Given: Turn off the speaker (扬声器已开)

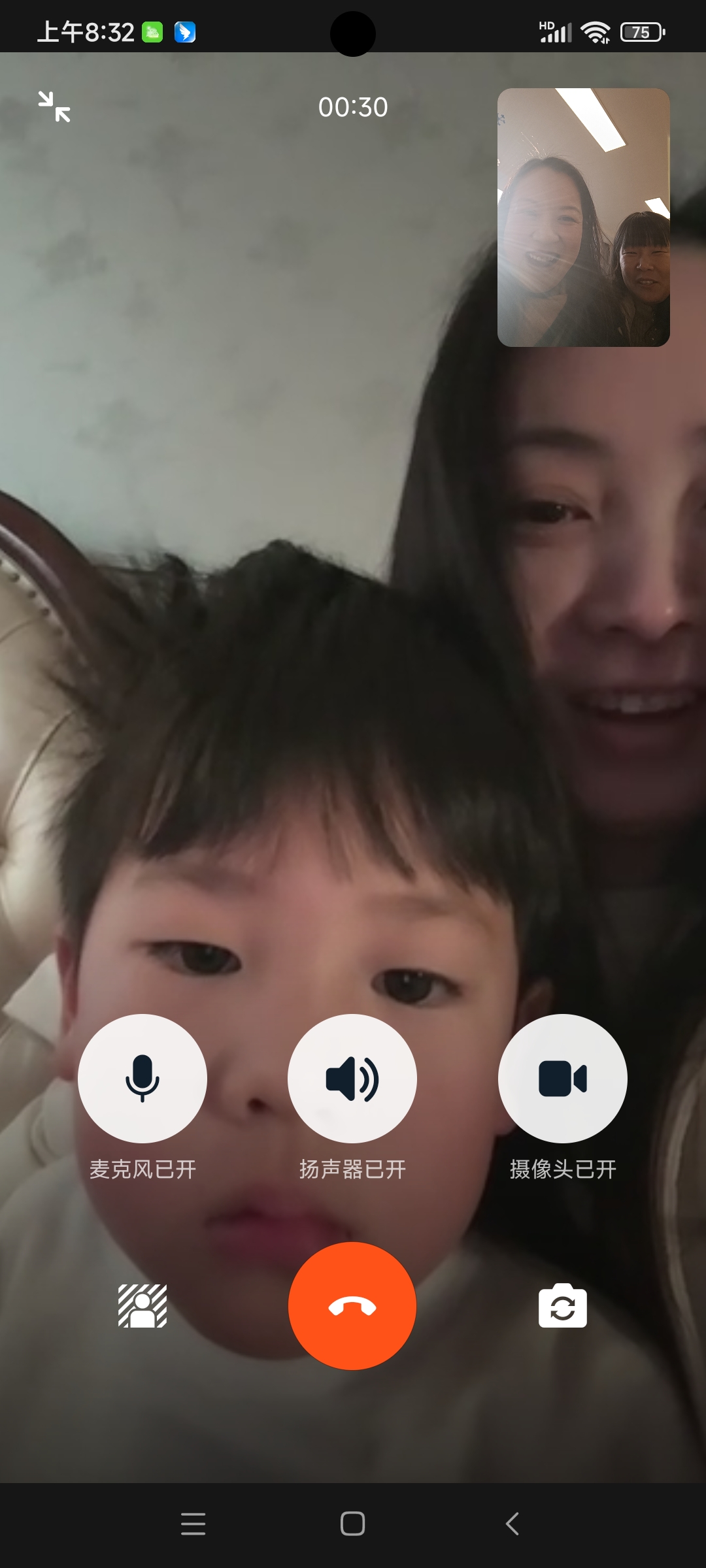Looking at the screenshot, I should pos(352,1078).
